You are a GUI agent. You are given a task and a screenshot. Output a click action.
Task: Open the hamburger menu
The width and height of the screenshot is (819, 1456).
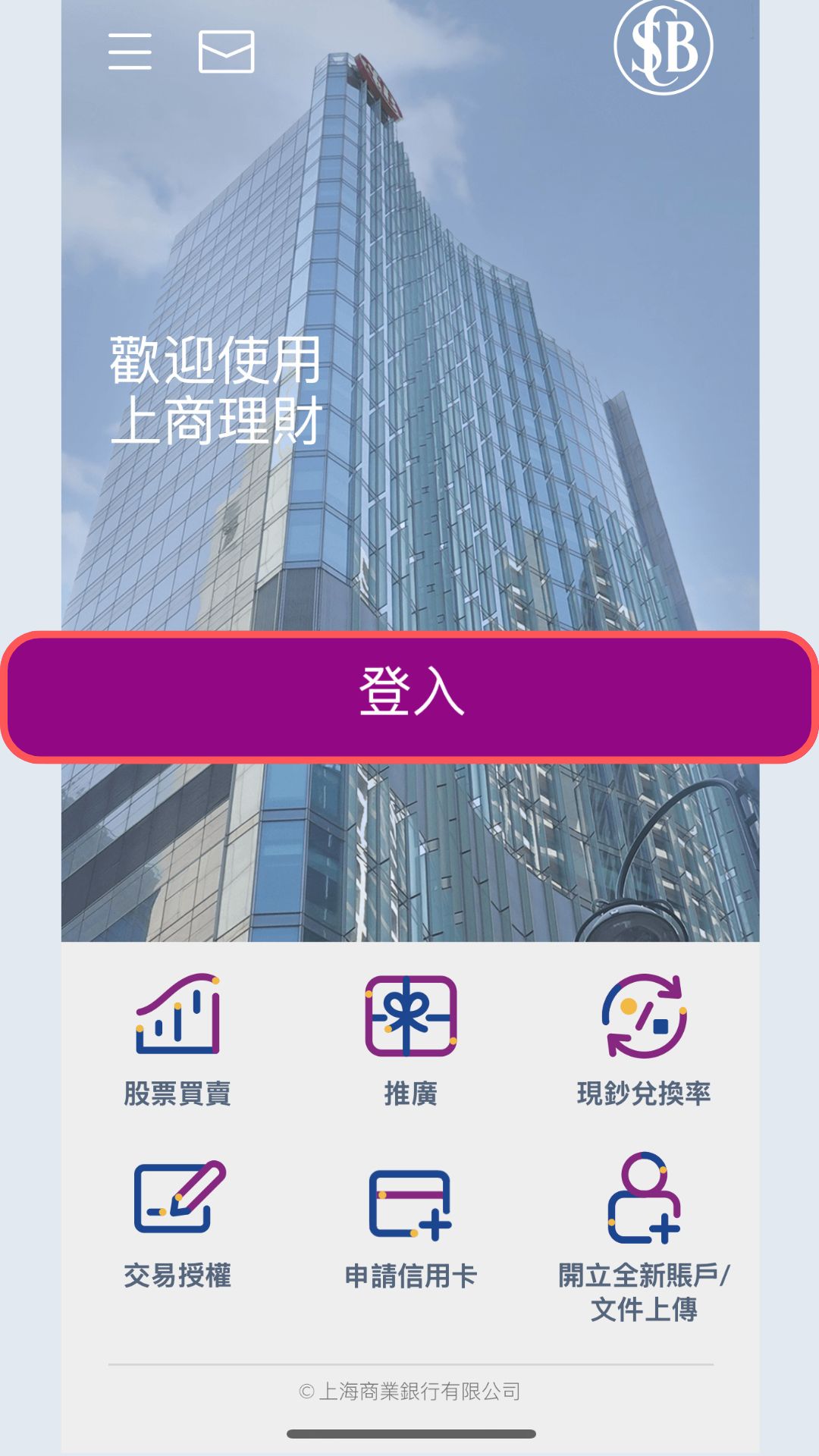tap(130, 52)
